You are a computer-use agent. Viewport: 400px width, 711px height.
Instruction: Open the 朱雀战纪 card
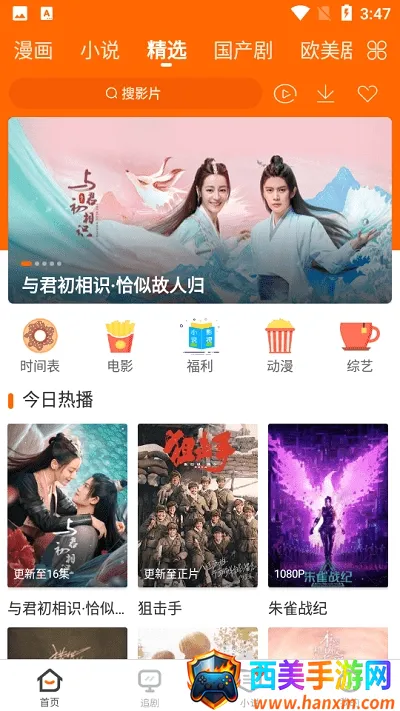coord(328,520)
